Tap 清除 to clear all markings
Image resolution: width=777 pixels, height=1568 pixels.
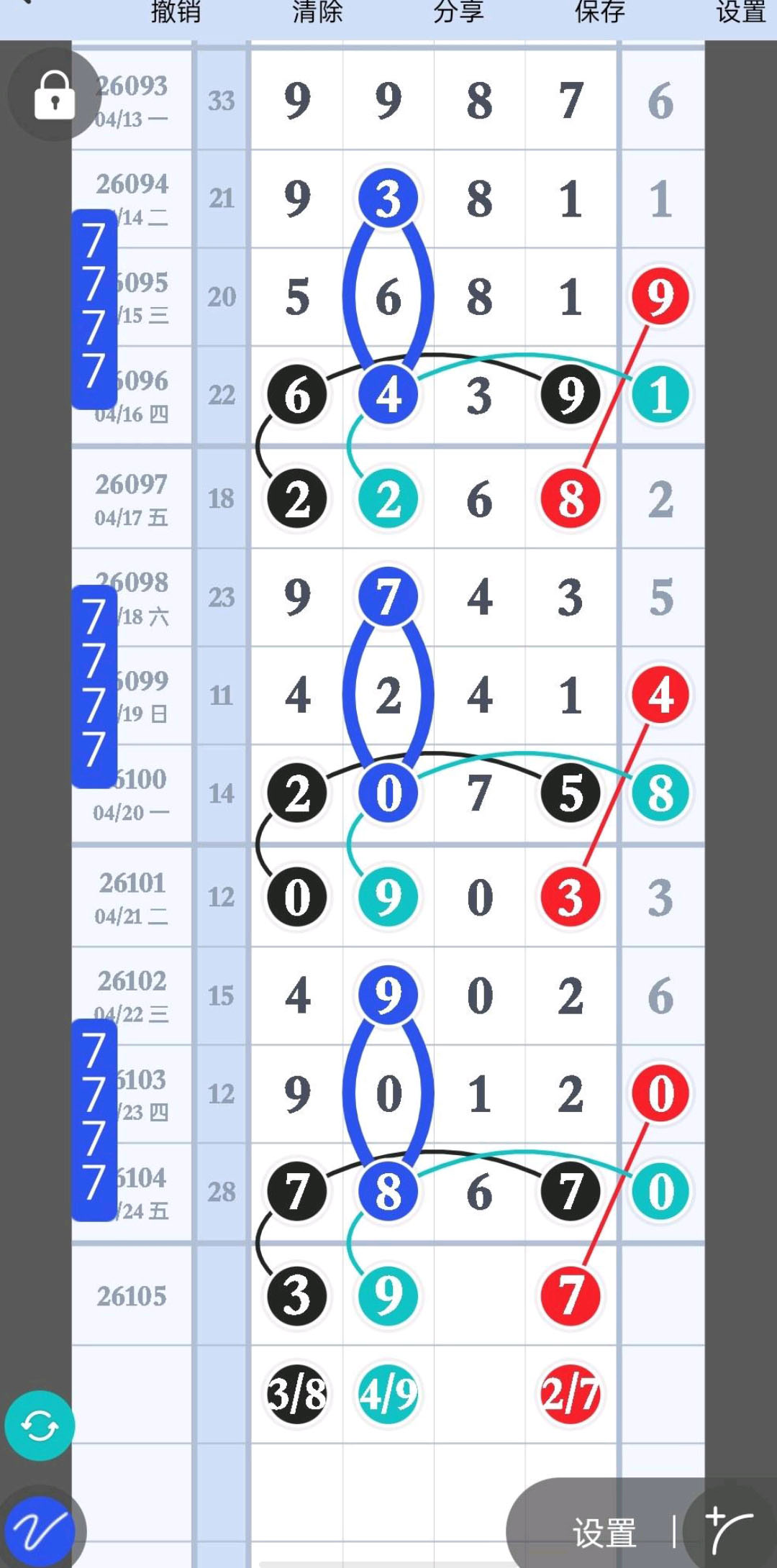(x=317, y=12)
